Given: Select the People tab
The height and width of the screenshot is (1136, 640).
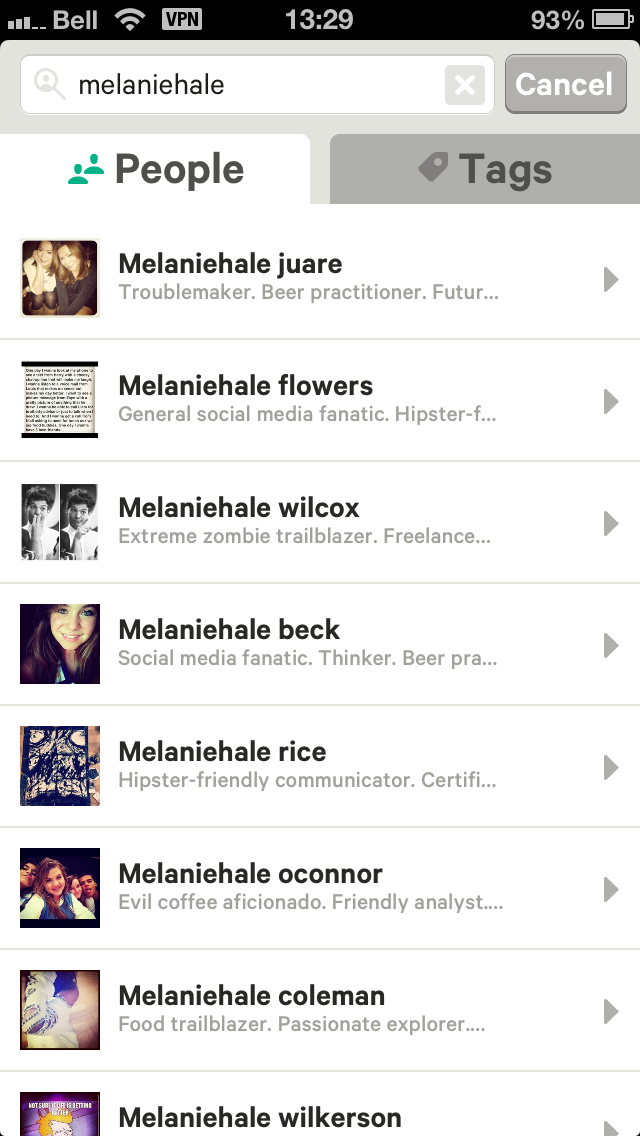Looking at the screenshot, I should (x=155, y=169).
